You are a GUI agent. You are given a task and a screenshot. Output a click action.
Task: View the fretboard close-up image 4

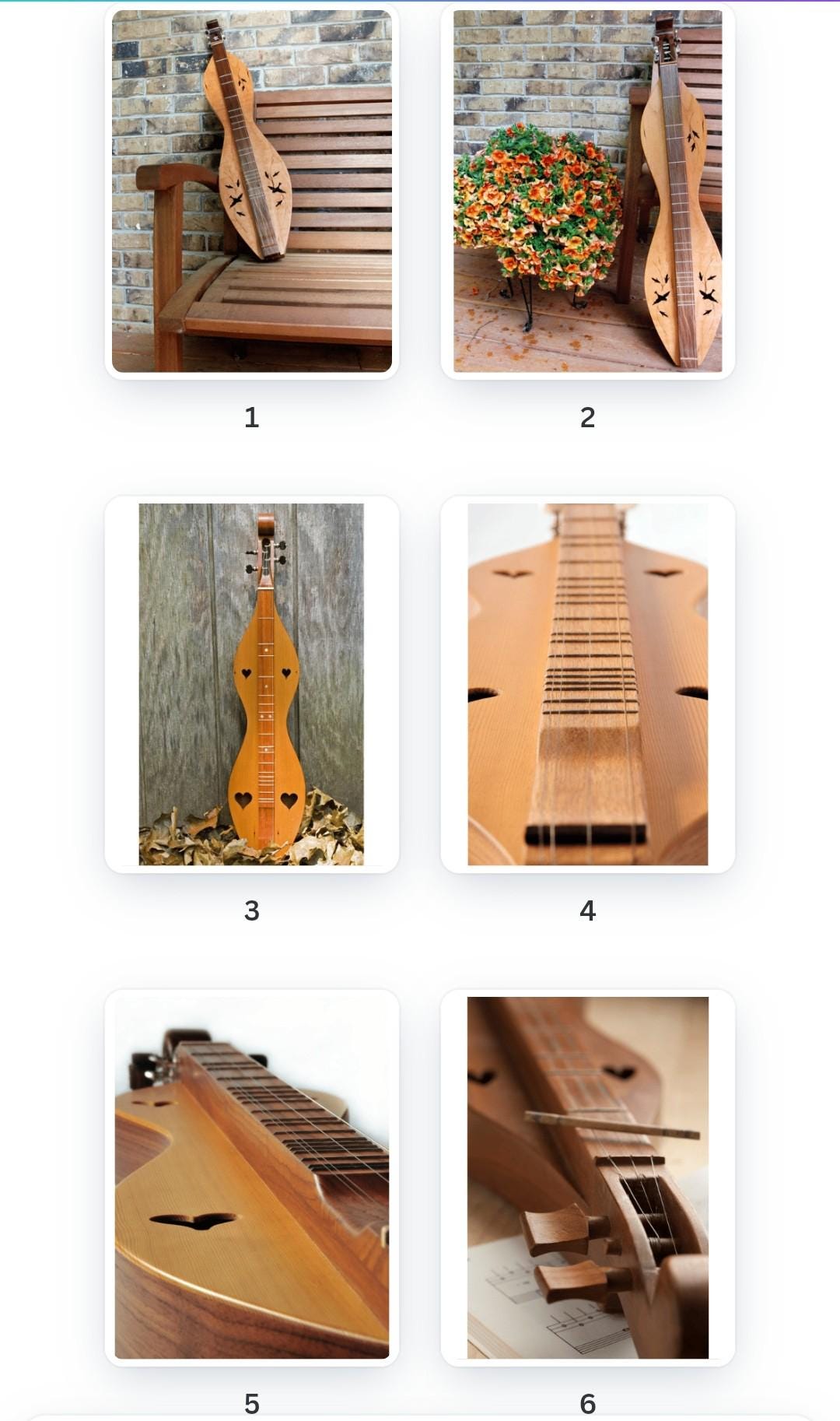point(587,684)
